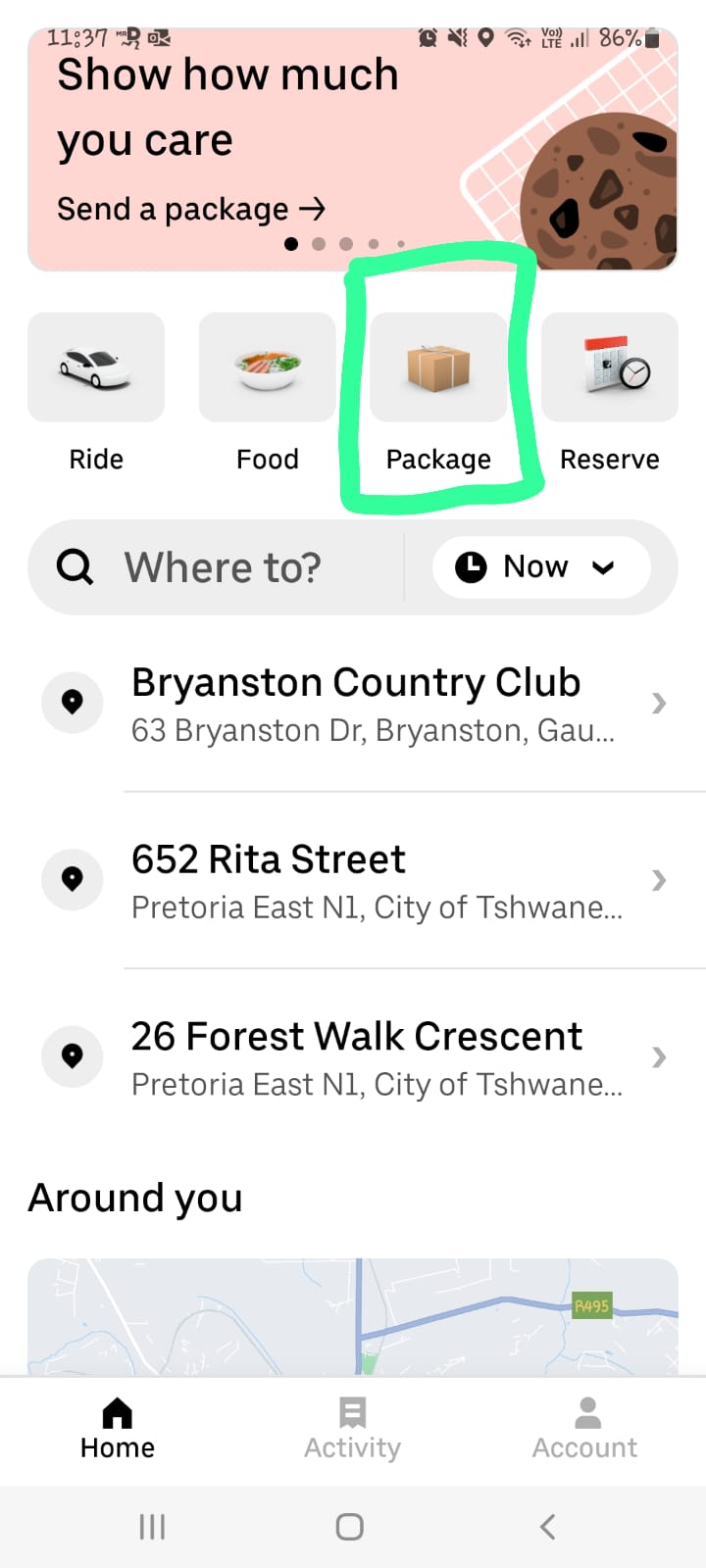Viewport: 706px width, 1568px height.
Task: Select Bryanston Country Club destination
Action: [x=353, y=704]
